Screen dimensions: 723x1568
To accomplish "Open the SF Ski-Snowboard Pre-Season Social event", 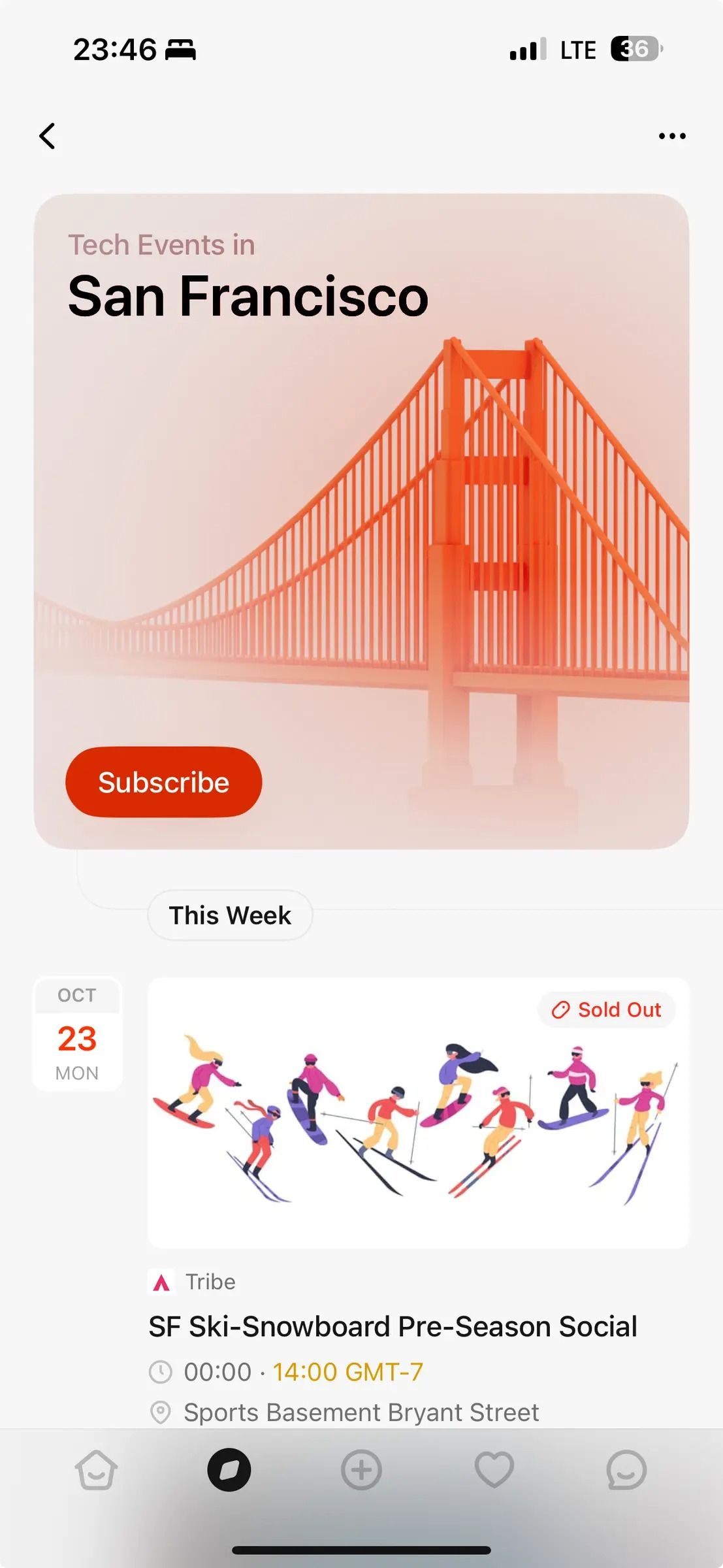I will pos(393,1326).
